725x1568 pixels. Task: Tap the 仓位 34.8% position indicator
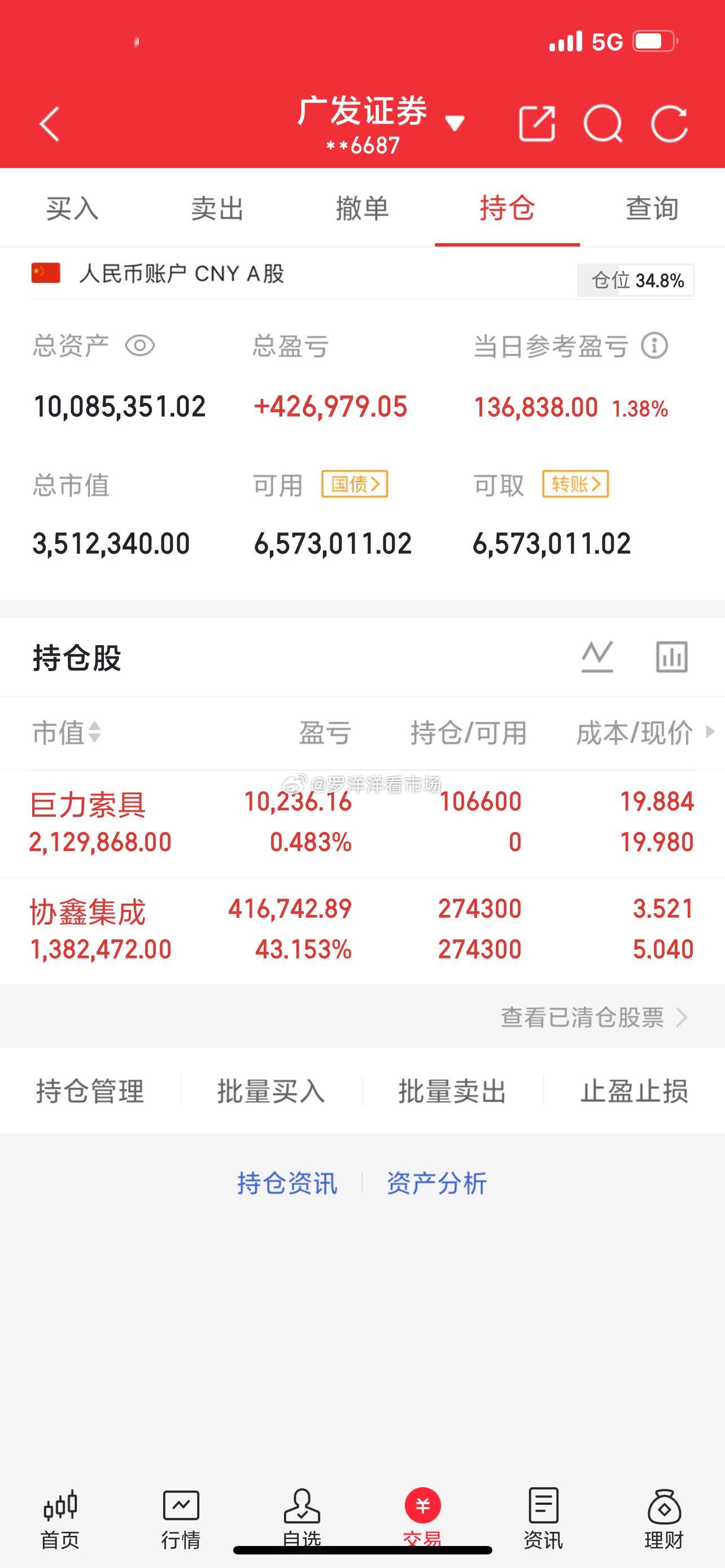pos(636,280)
